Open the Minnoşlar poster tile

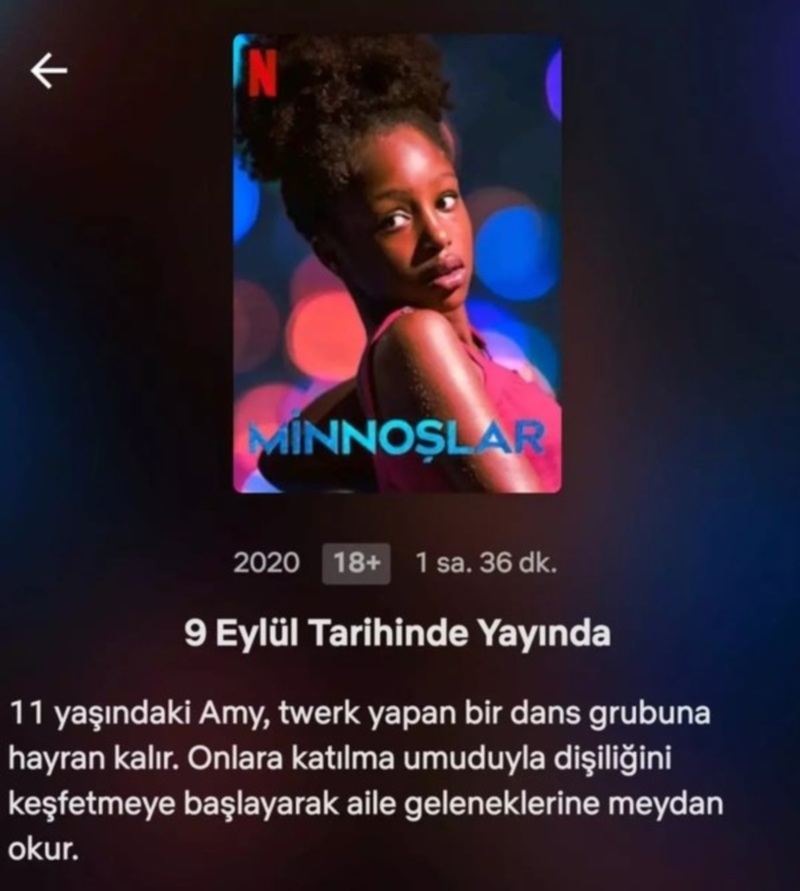pyautogui.click(x=397, y=264)
